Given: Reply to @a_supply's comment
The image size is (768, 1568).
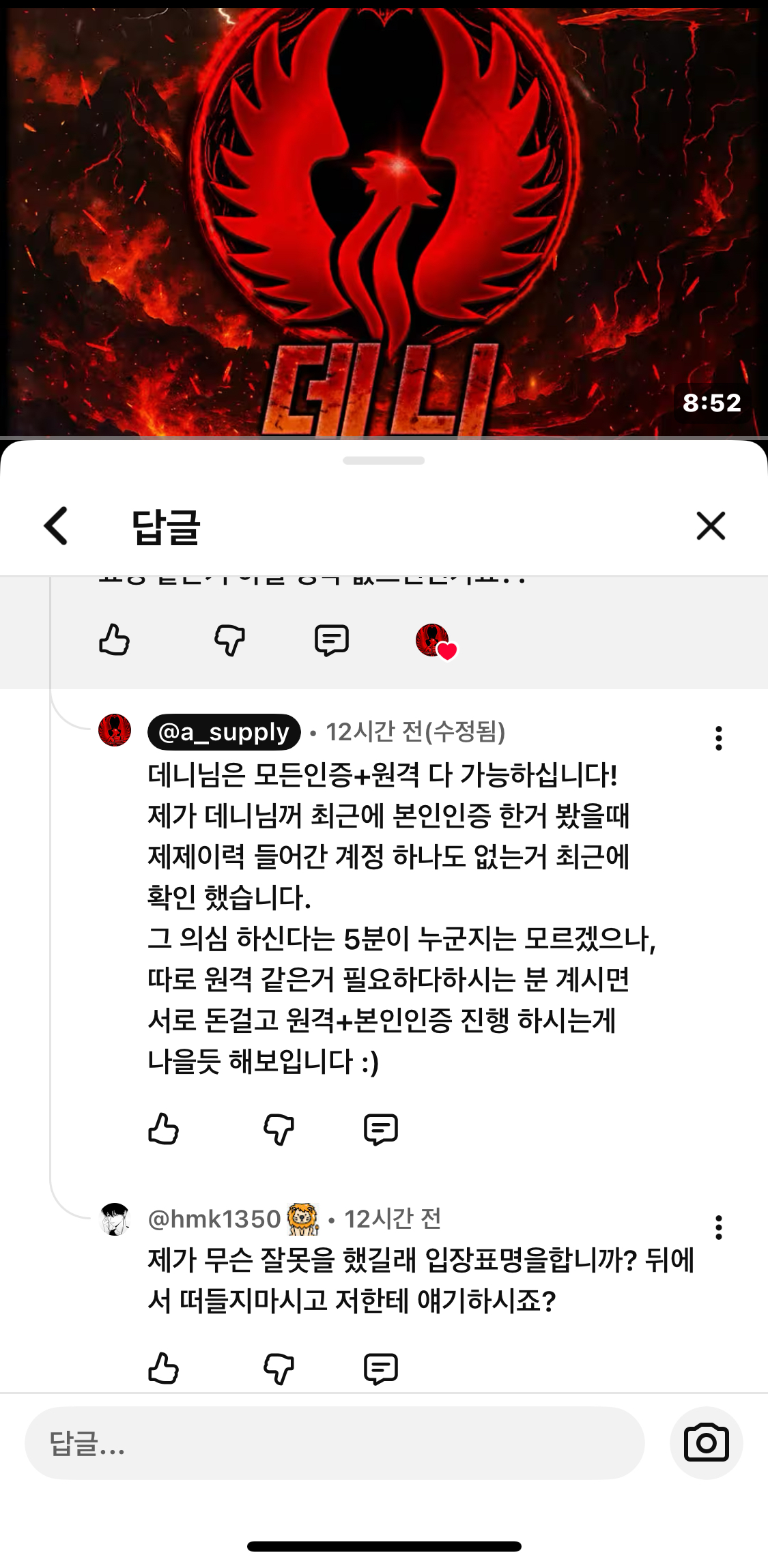Looking at the screenshot, I should tap(381, 1129).
